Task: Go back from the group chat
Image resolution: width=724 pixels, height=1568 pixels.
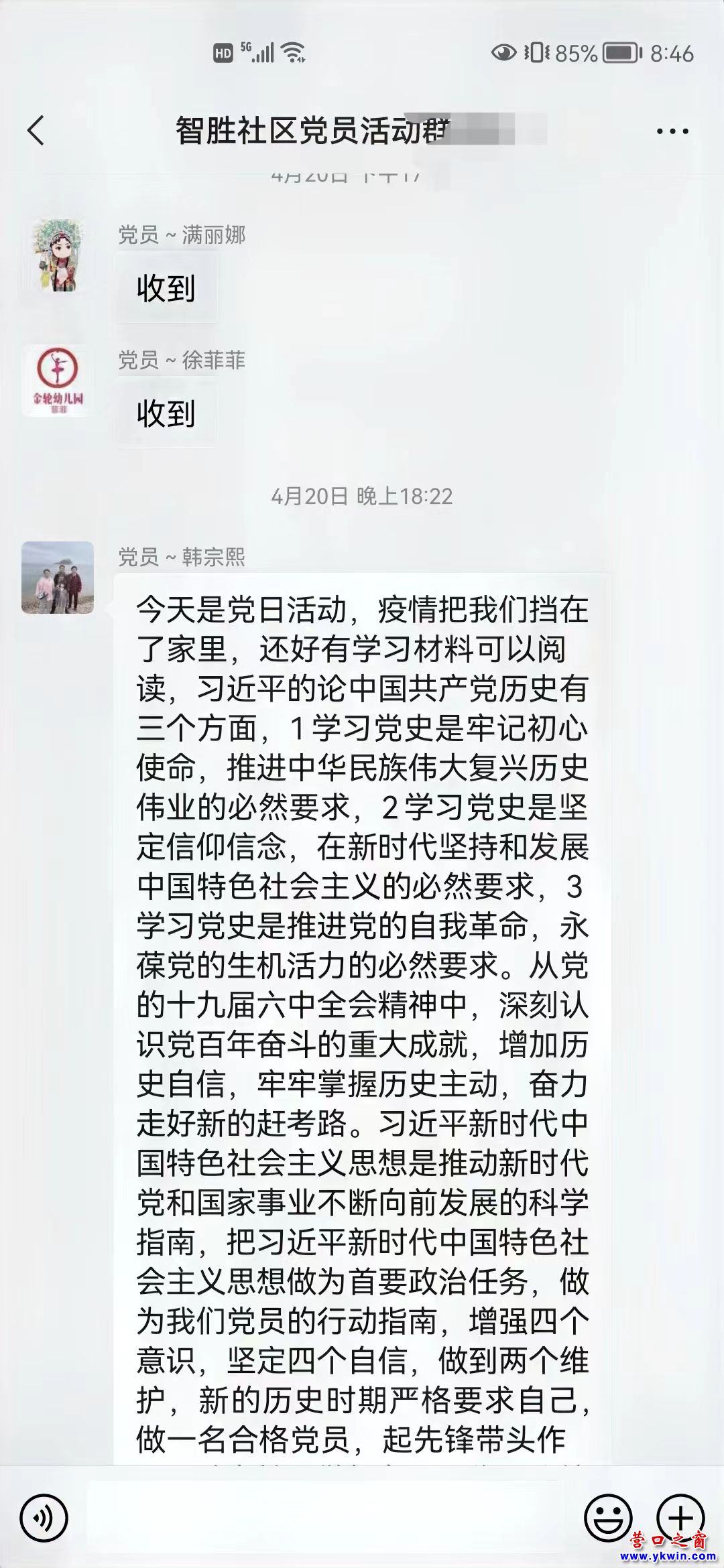Action: click(36, 130)
